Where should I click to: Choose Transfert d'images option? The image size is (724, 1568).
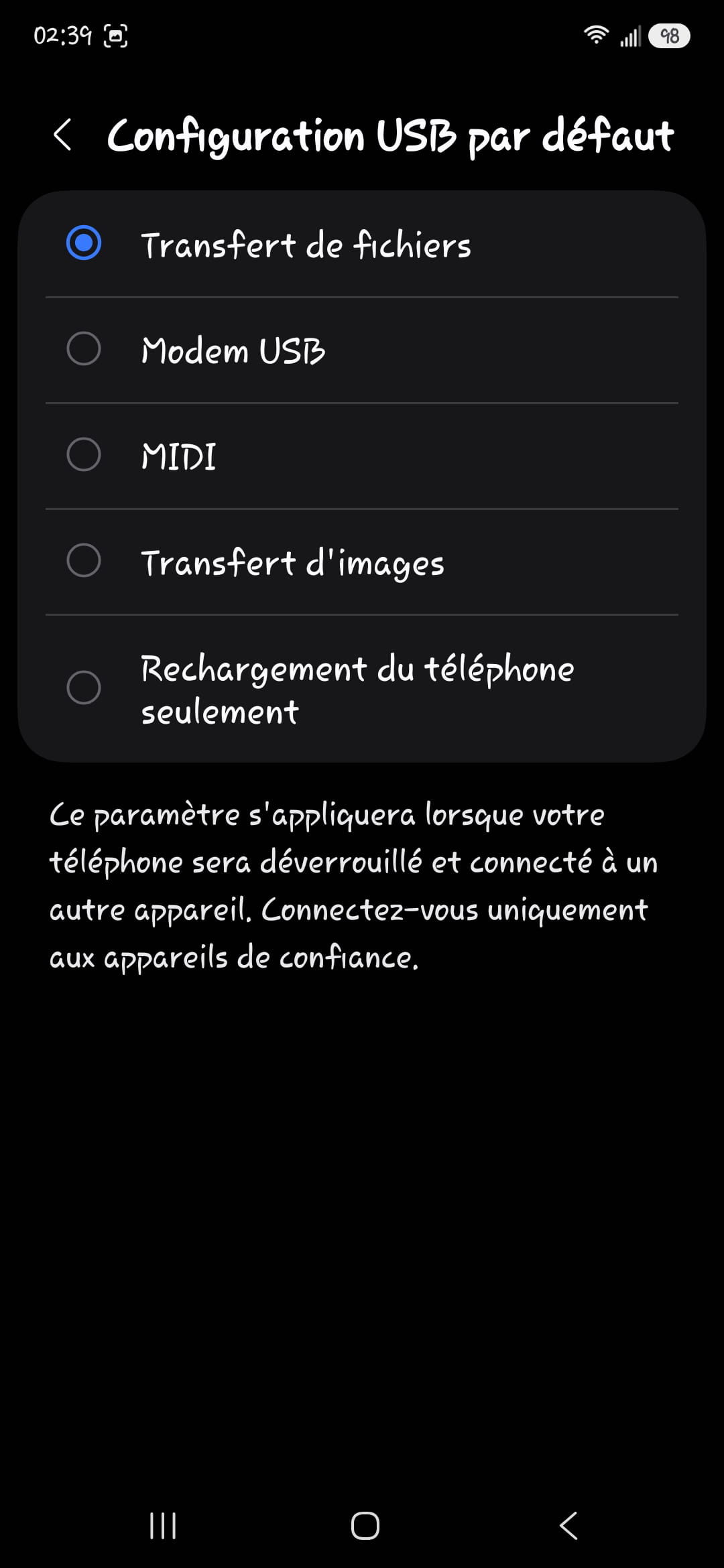tap(362, 562)
